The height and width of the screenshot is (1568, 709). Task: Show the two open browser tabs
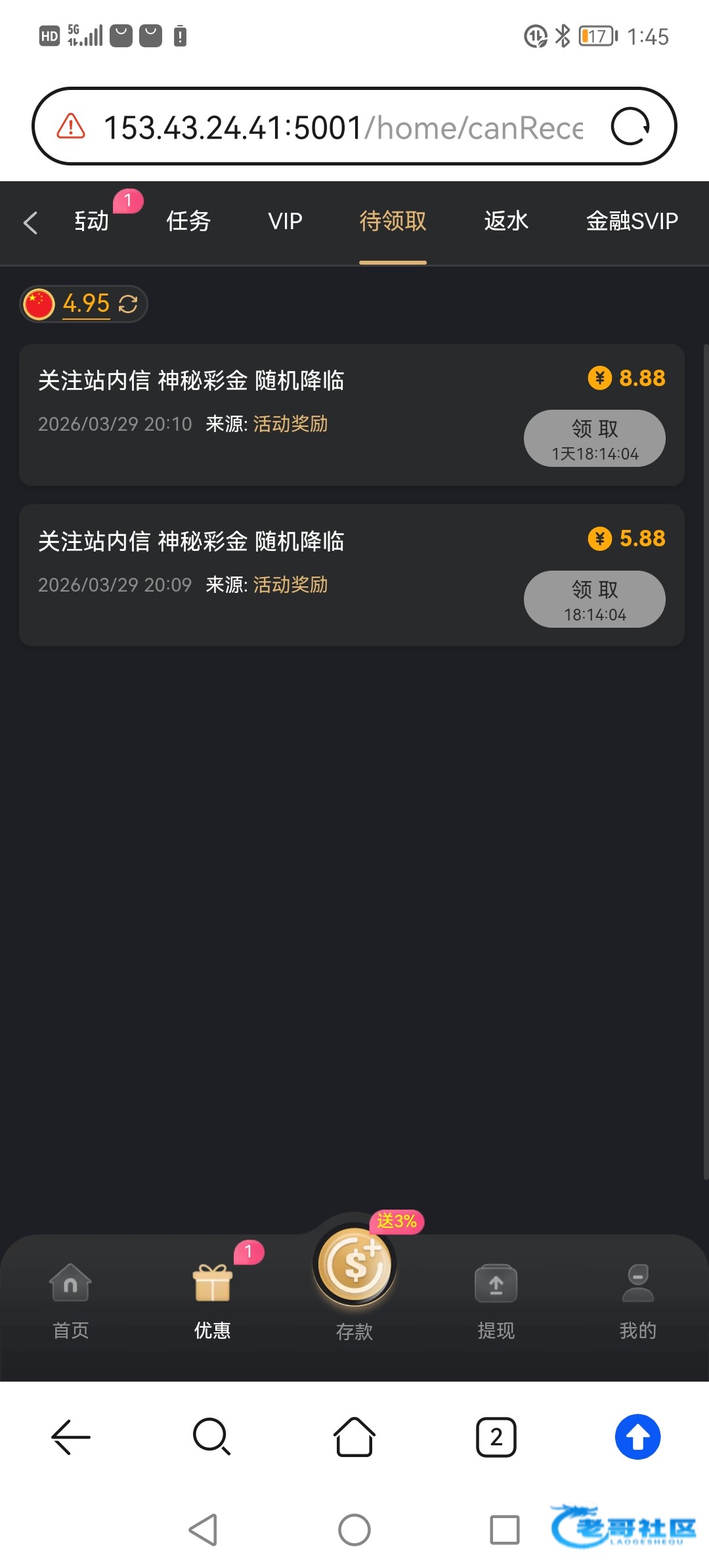click(x=496, y=1437)
